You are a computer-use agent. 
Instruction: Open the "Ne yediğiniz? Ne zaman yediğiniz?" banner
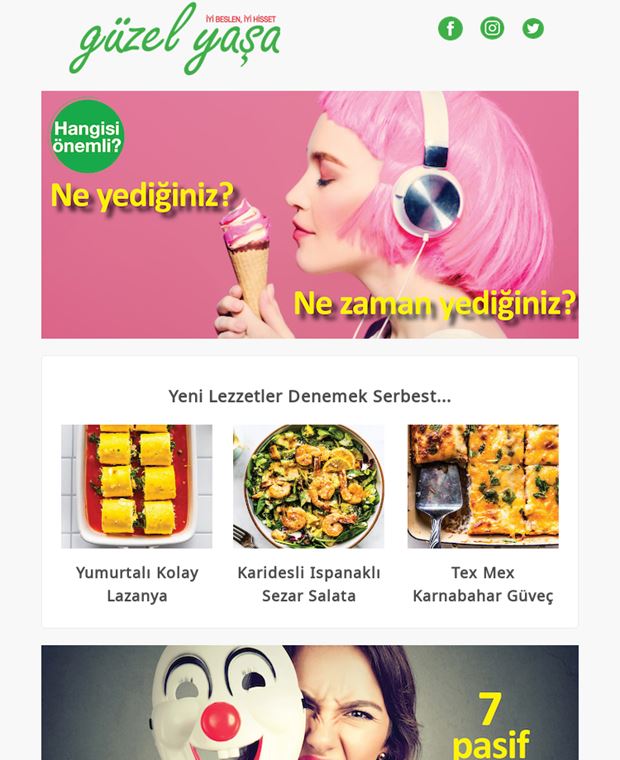(310, 215)
